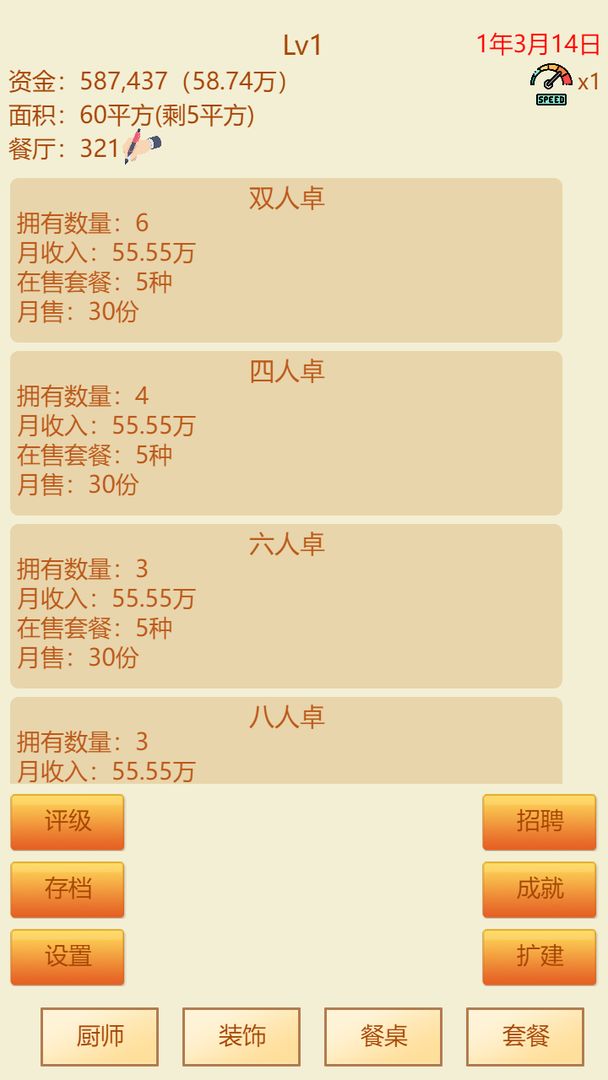Select the 餐桌 tables tab
The image size is (608, 1080).
pyautogui.click(x=383, y=1036)
